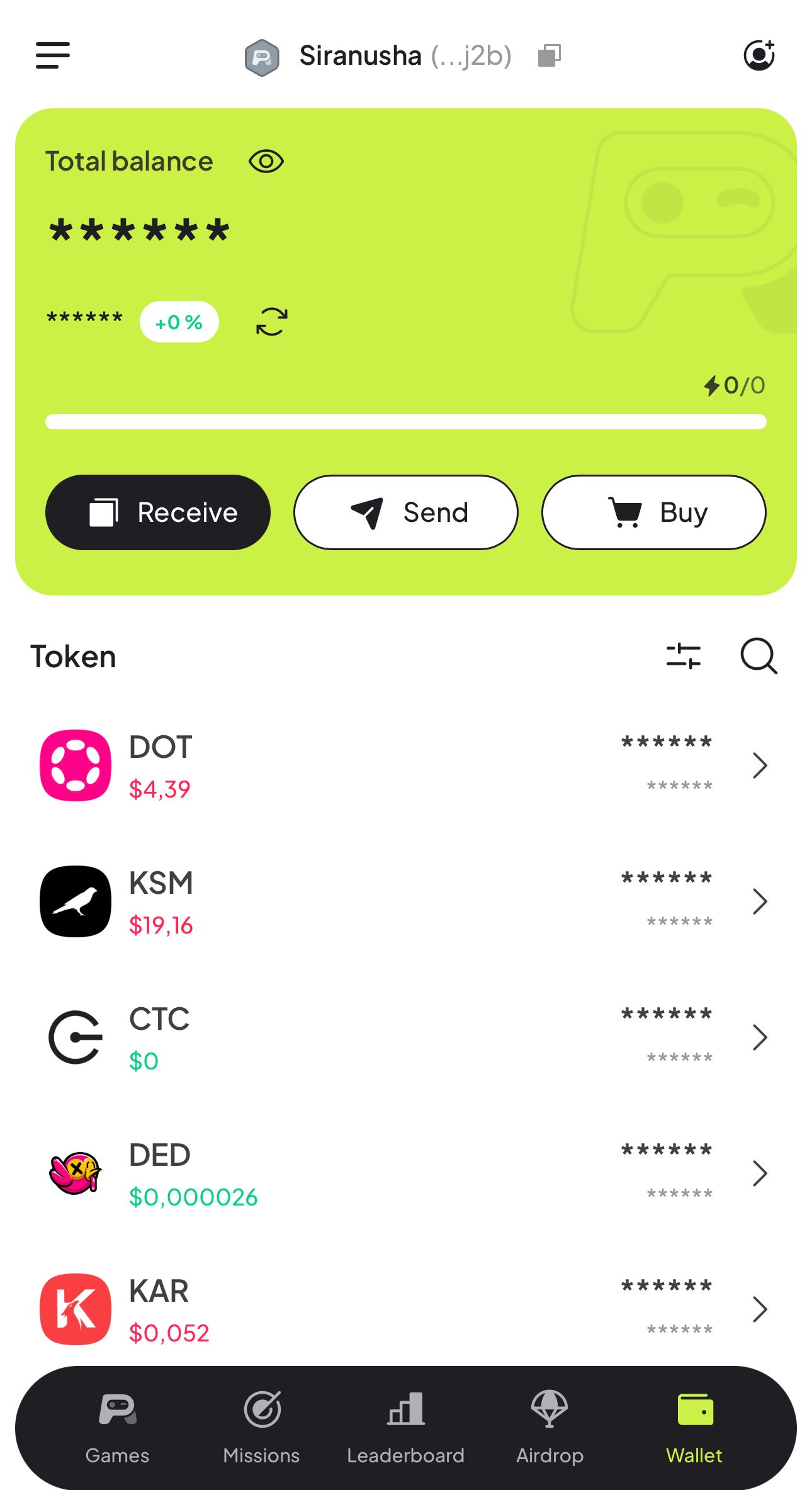Select the Games icon in bottom bar
Screen dimensions: 812x1490
point(116,1419)
